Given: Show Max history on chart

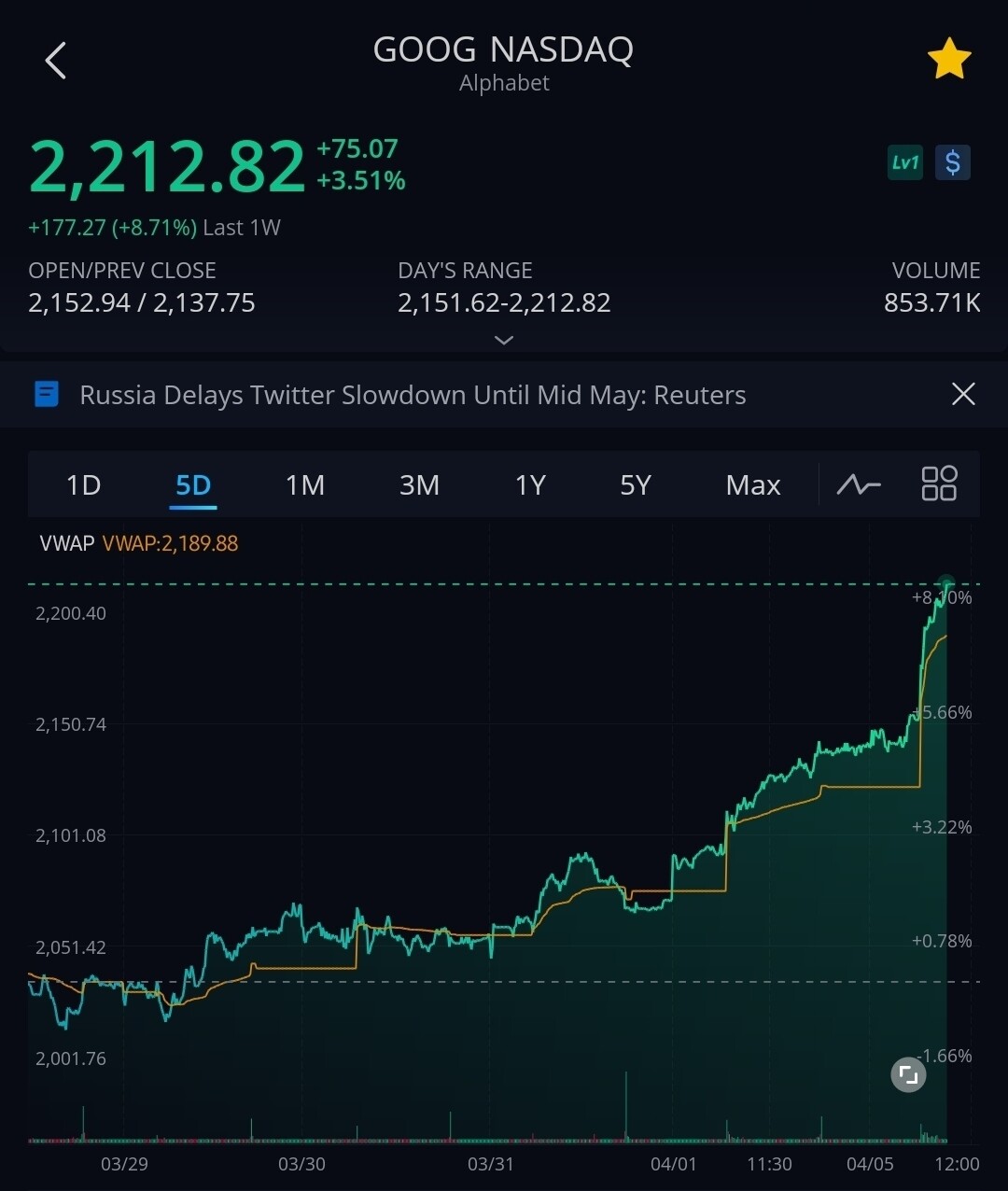Looking at the screenshot, I should pos(752,485).
